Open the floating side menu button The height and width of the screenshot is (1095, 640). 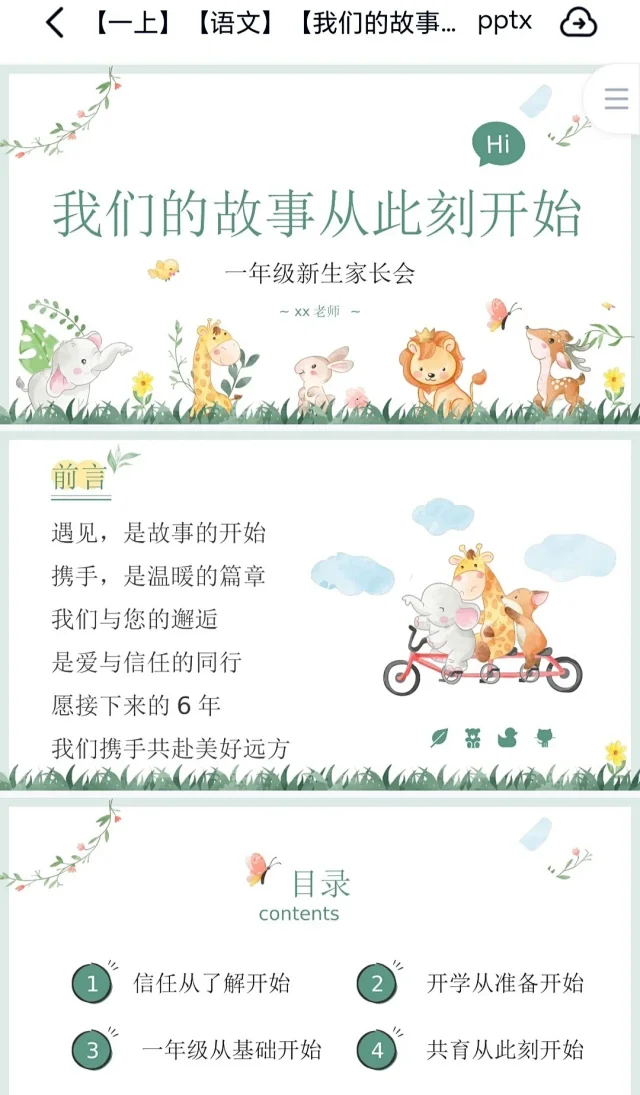616,99
